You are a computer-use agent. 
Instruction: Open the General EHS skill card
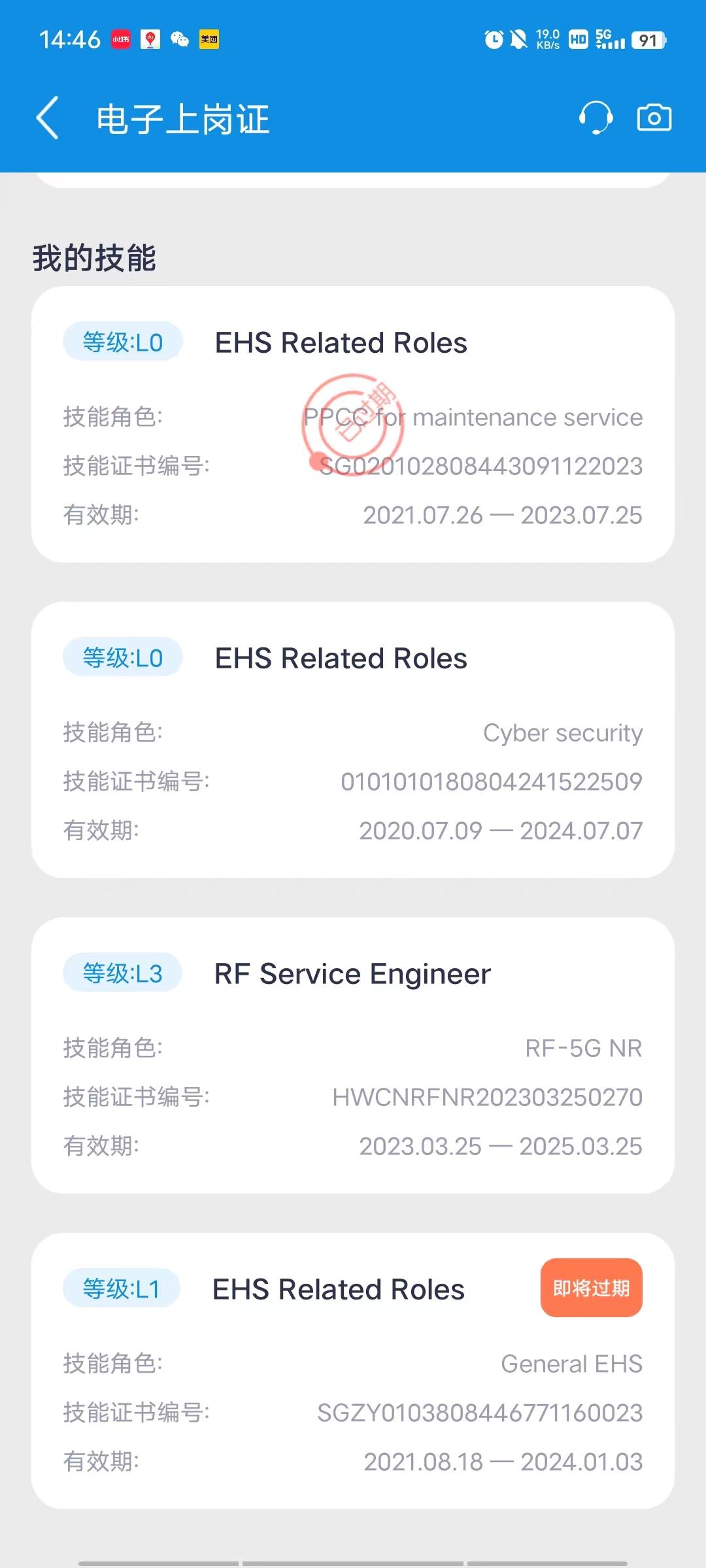click(x=353, y=1371)
